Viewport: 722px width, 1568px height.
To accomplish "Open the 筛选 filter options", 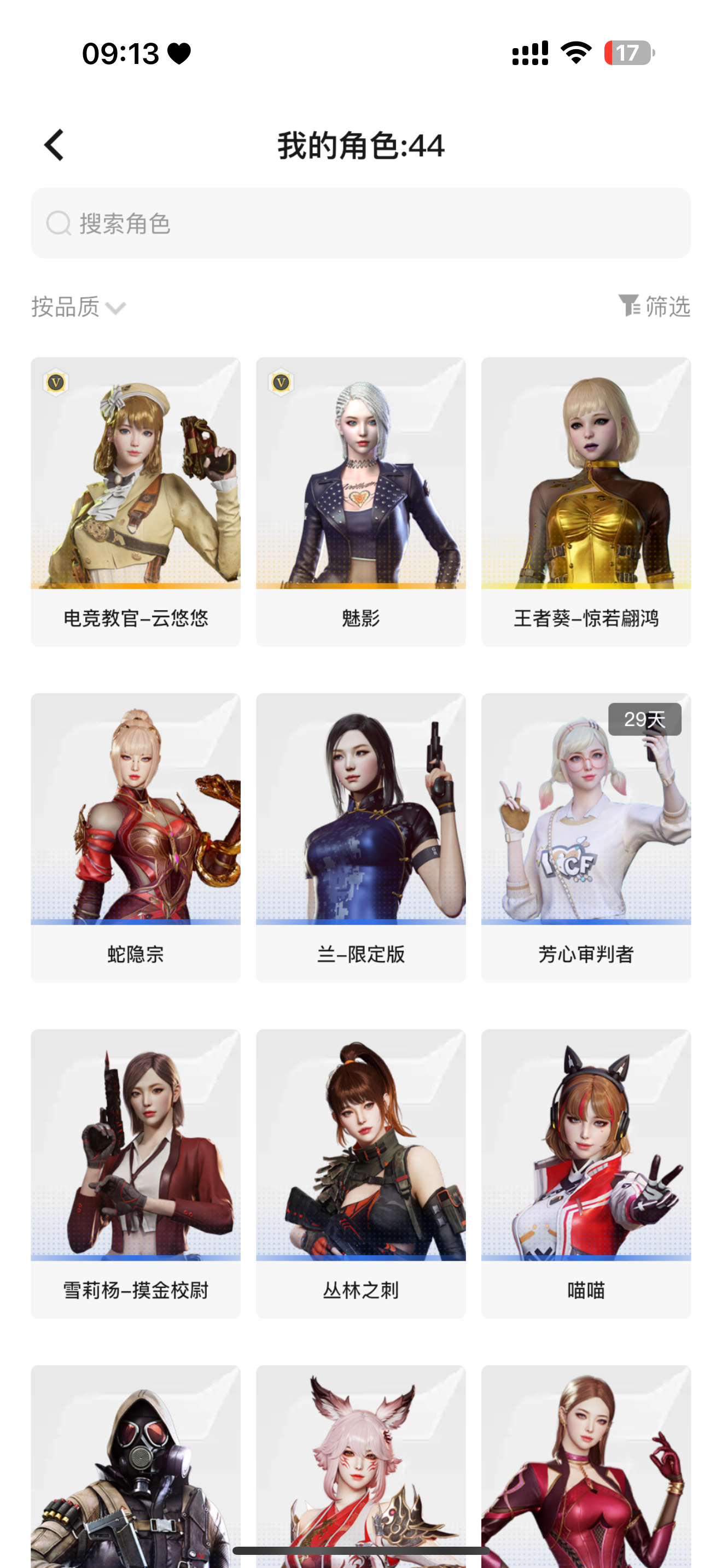I will 654,306.
